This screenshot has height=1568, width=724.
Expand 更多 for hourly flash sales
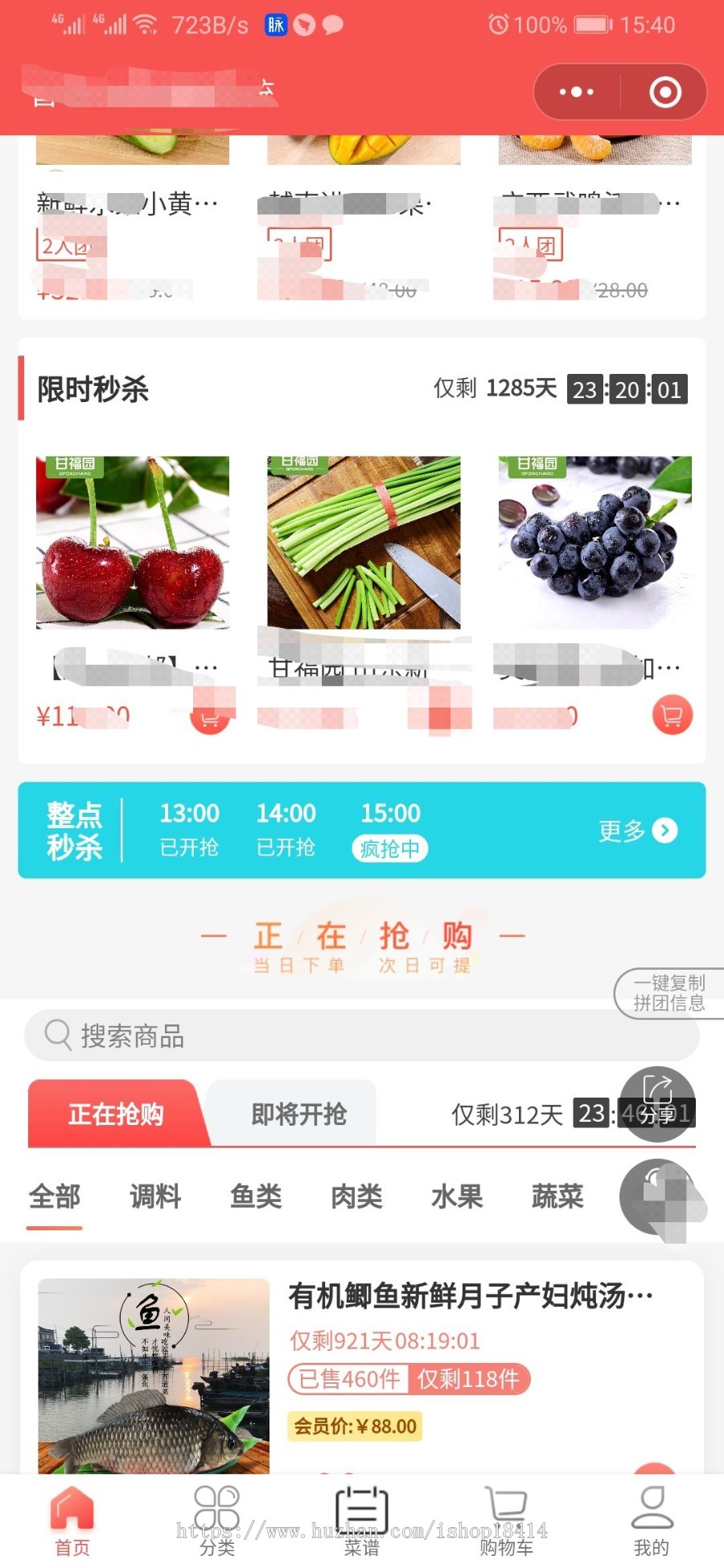637,829
